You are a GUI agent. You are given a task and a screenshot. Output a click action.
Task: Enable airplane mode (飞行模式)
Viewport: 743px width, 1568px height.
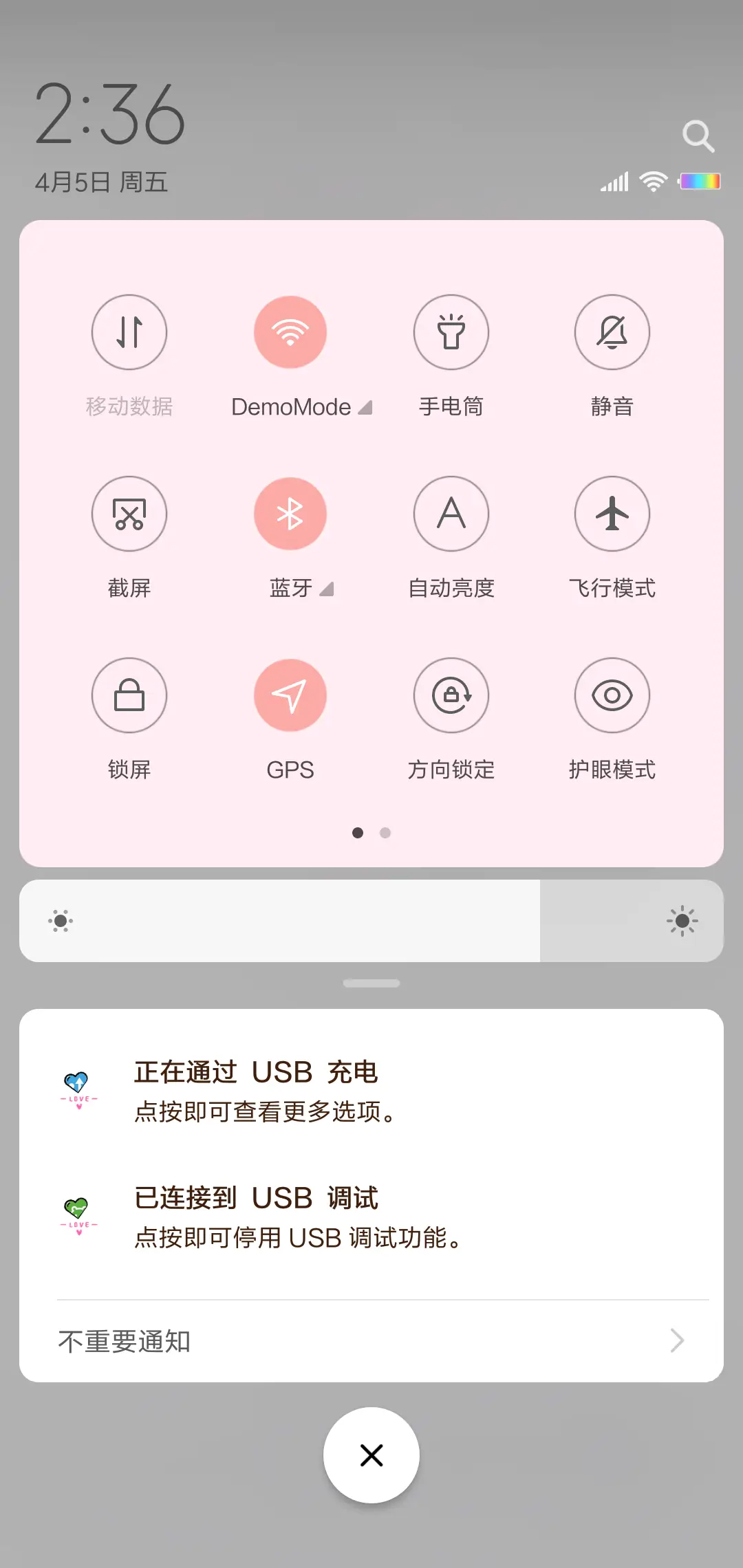tap(612, 514)
